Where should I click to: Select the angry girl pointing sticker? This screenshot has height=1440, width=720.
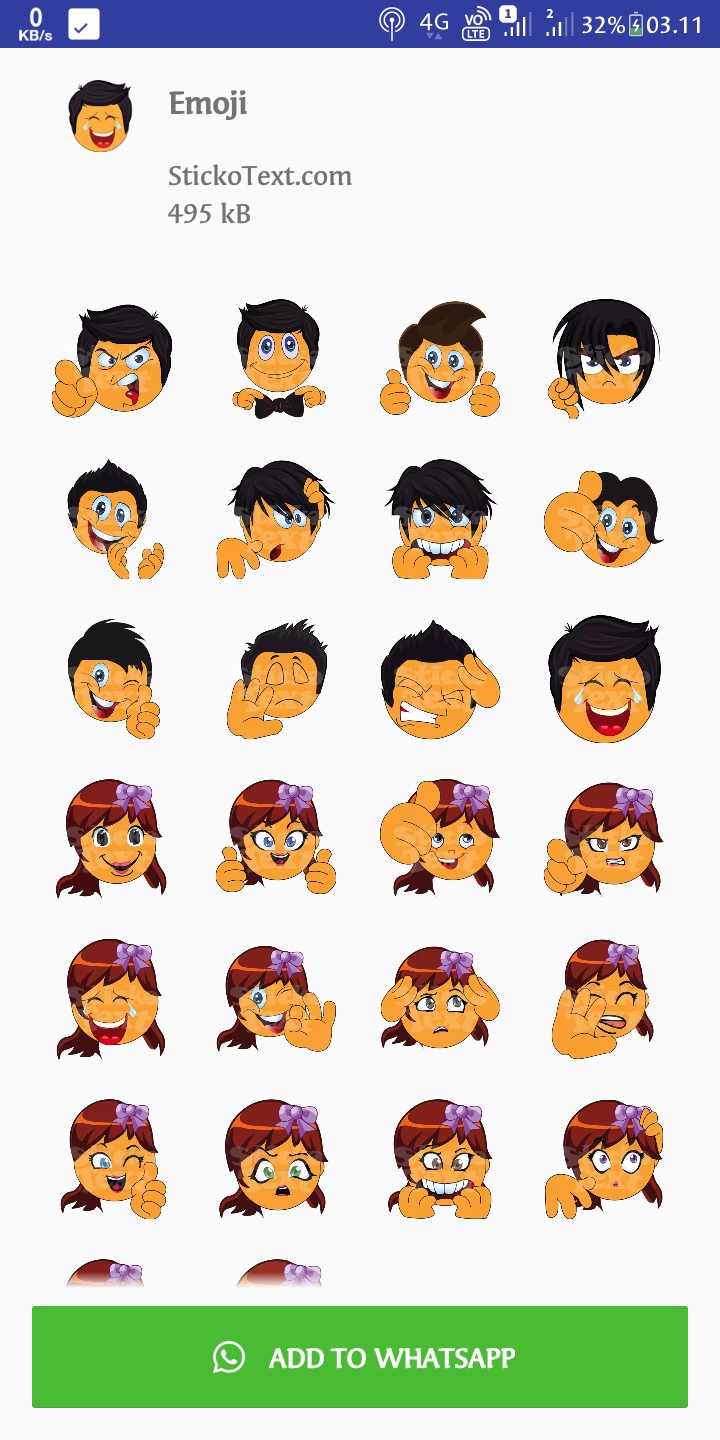coord(603,838)
